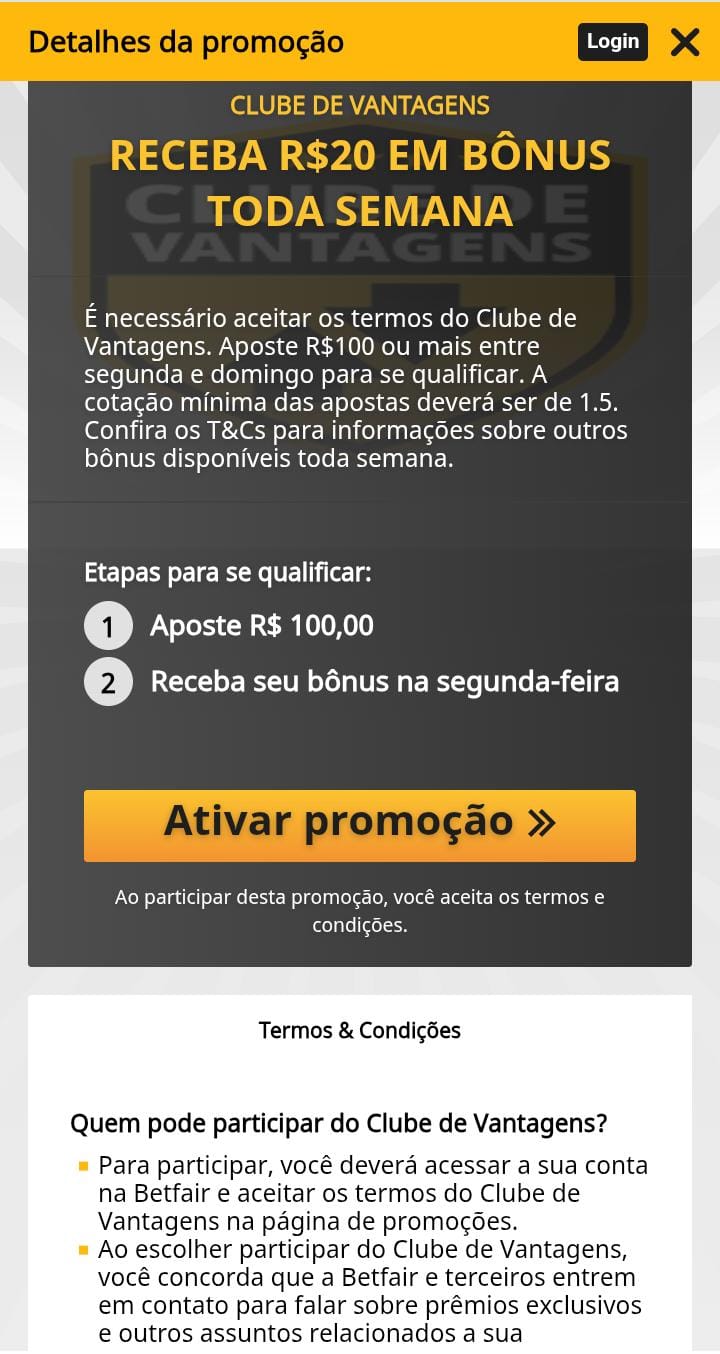This screenshot has height=1354, width=720.
Task: Select Aposte R$ 100,00 step text
Action: click(261, 625)
